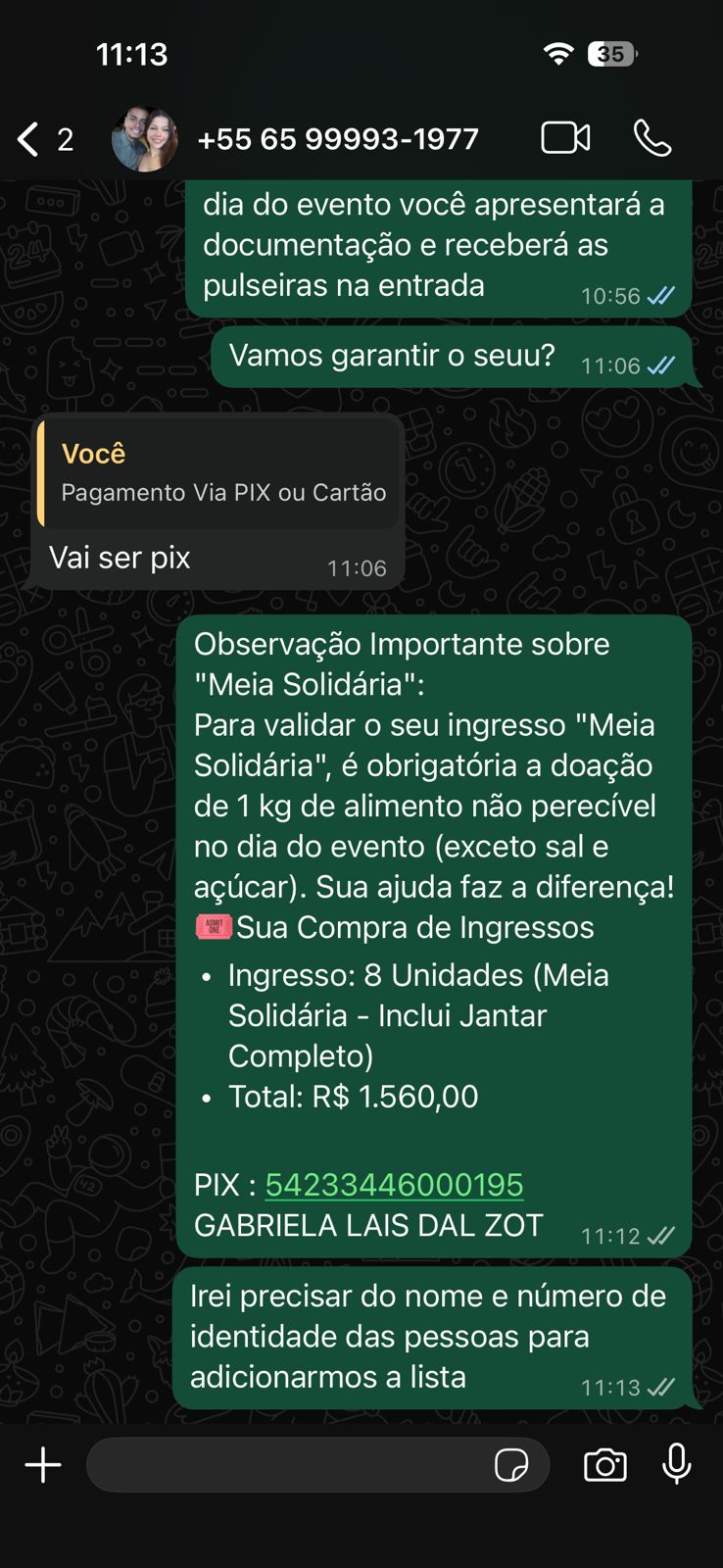Open the camera to send a photo
This screenshot has width=723, height=1568.
coord(605,1465)
